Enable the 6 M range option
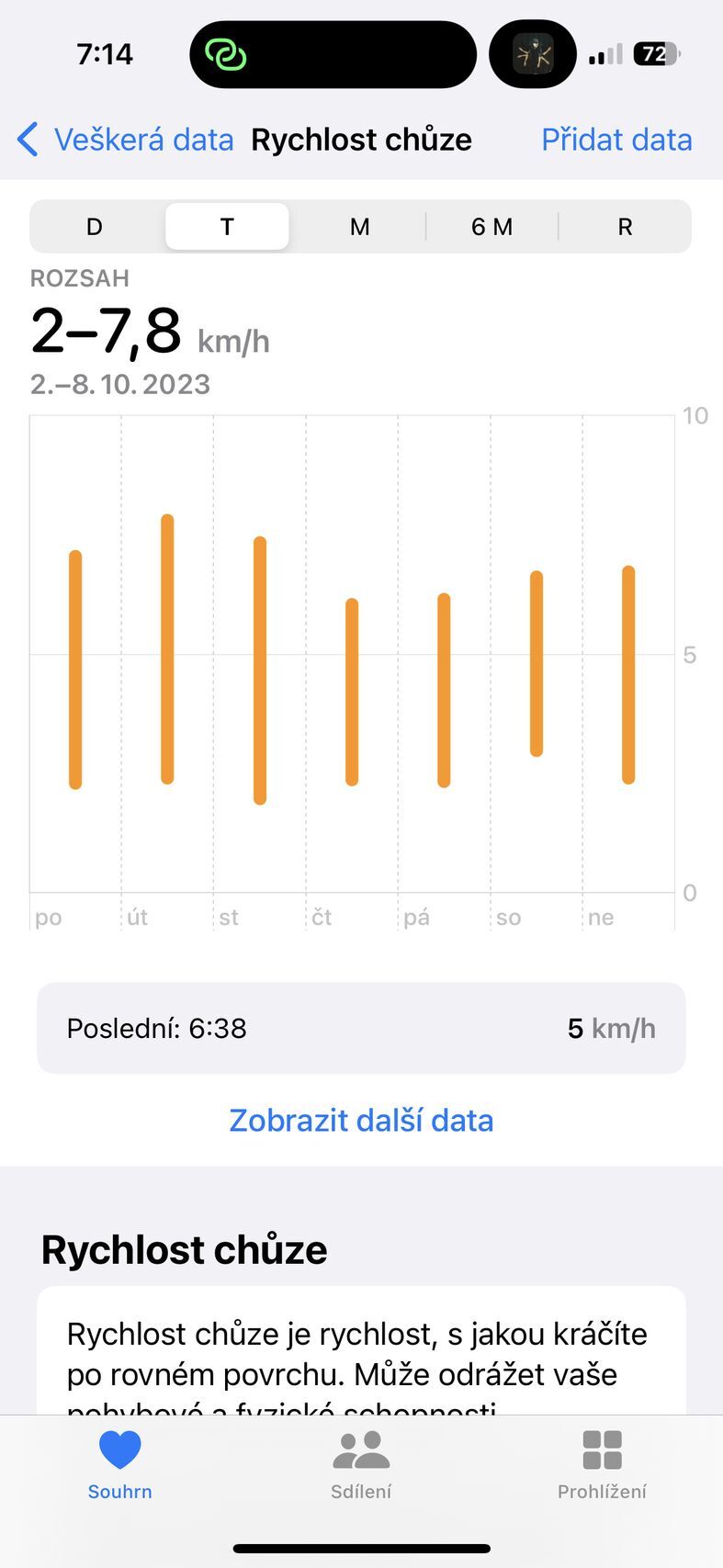 pyautogui.click(x=492, y=226)
